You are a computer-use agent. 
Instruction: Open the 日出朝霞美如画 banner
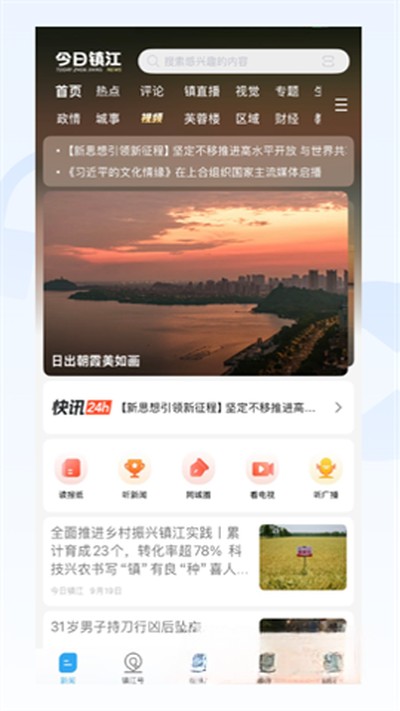(x=196, y=283)
